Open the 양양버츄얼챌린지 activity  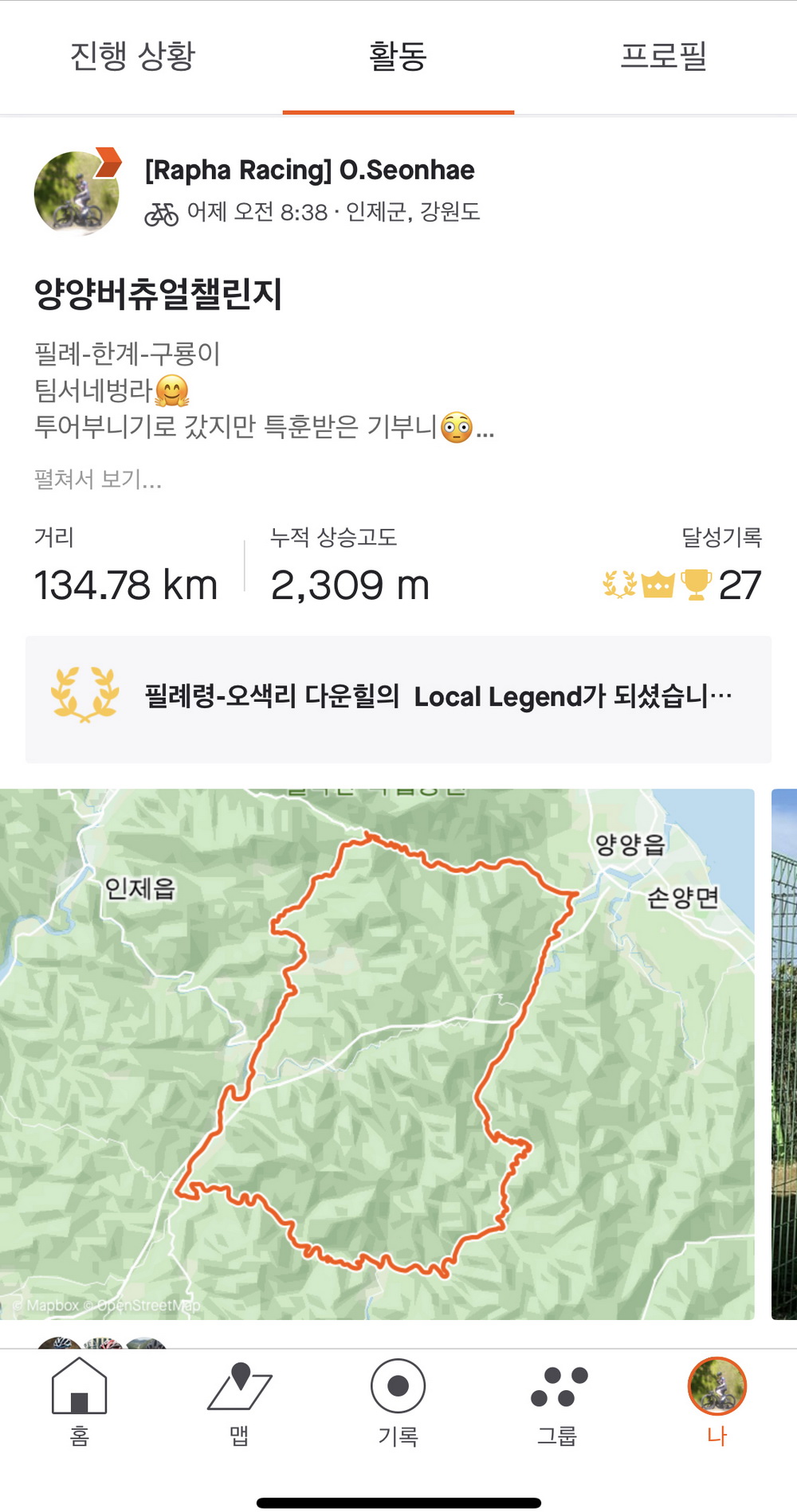(158, 294)
